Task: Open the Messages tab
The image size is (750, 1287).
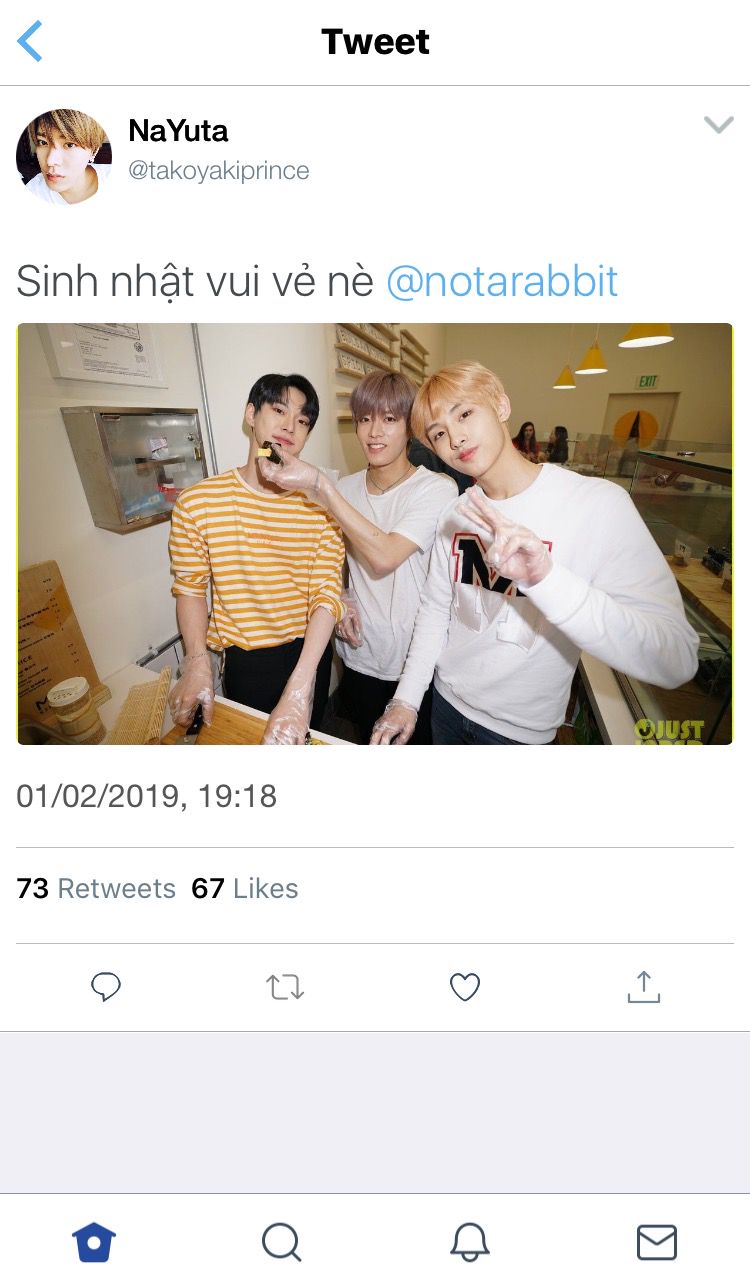Action: (657, 1243)
